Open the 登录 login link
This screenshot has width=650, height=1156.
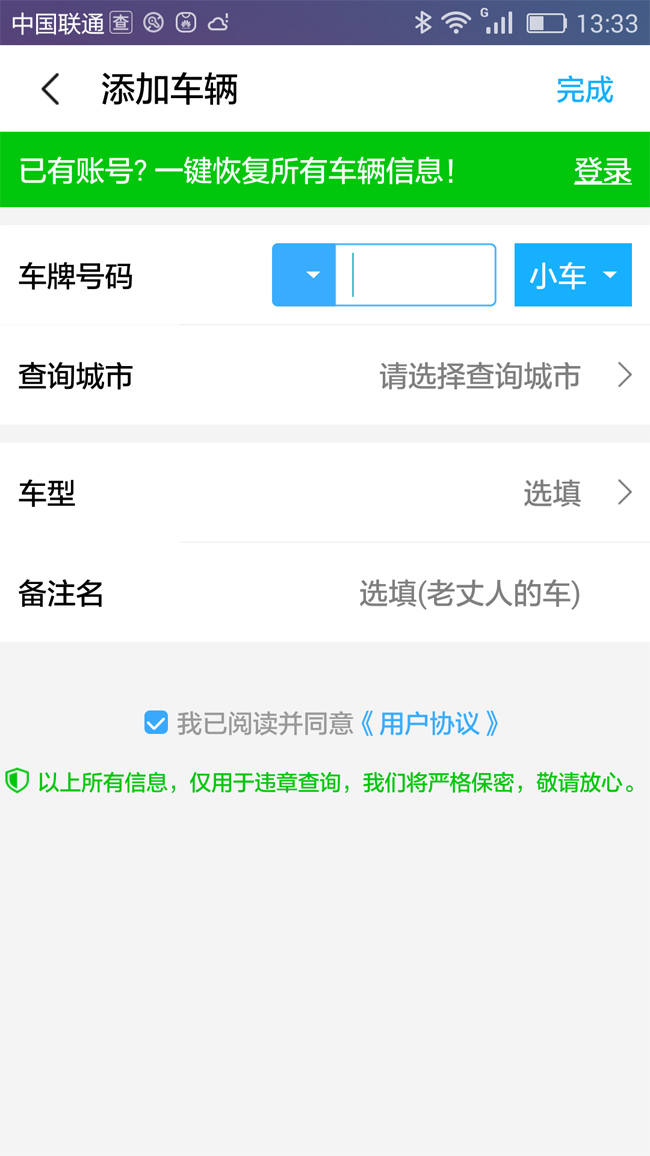click(x=603, y=171)
